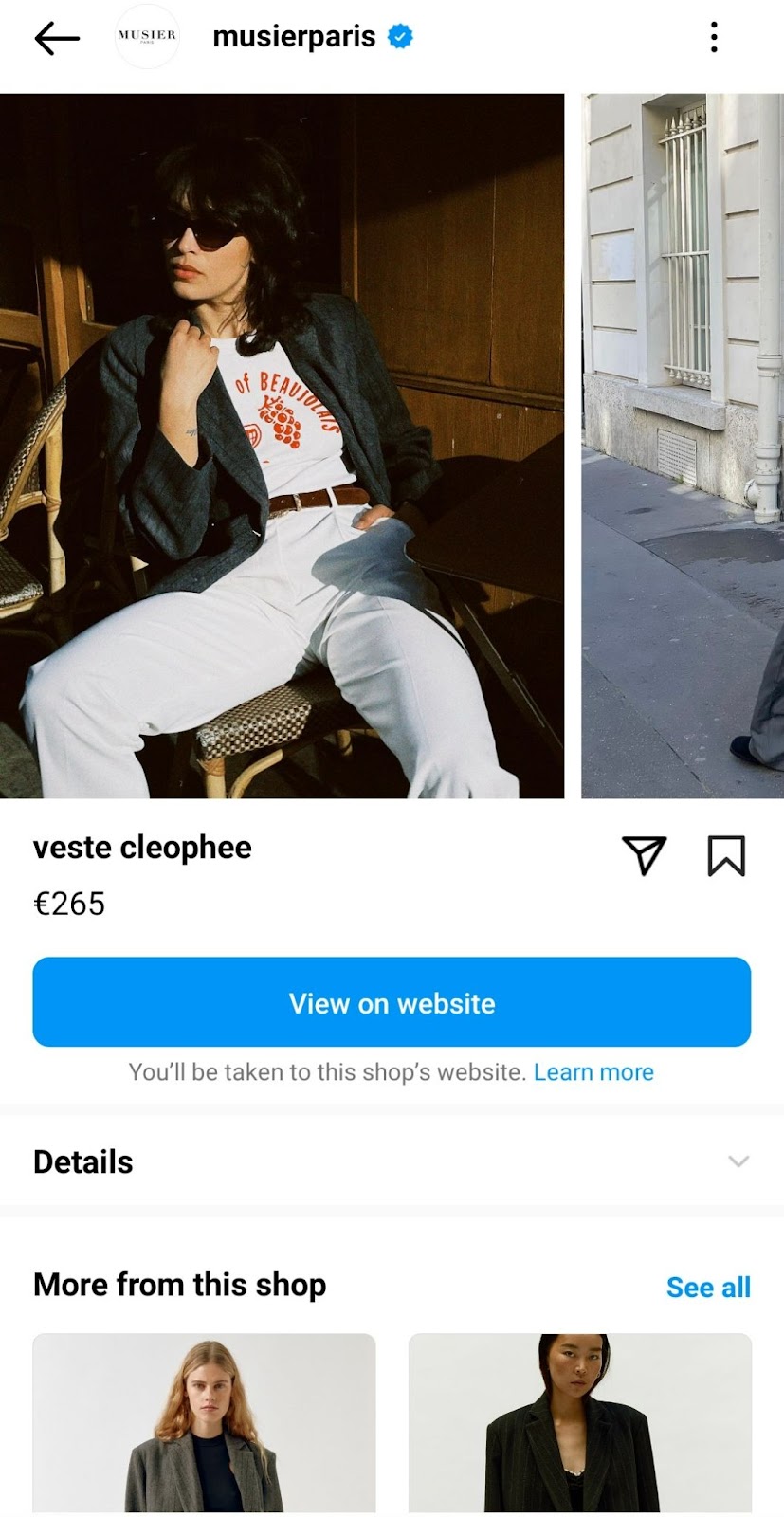
Task: Open the main veste cleophee photo
Action: coord(282,446)
